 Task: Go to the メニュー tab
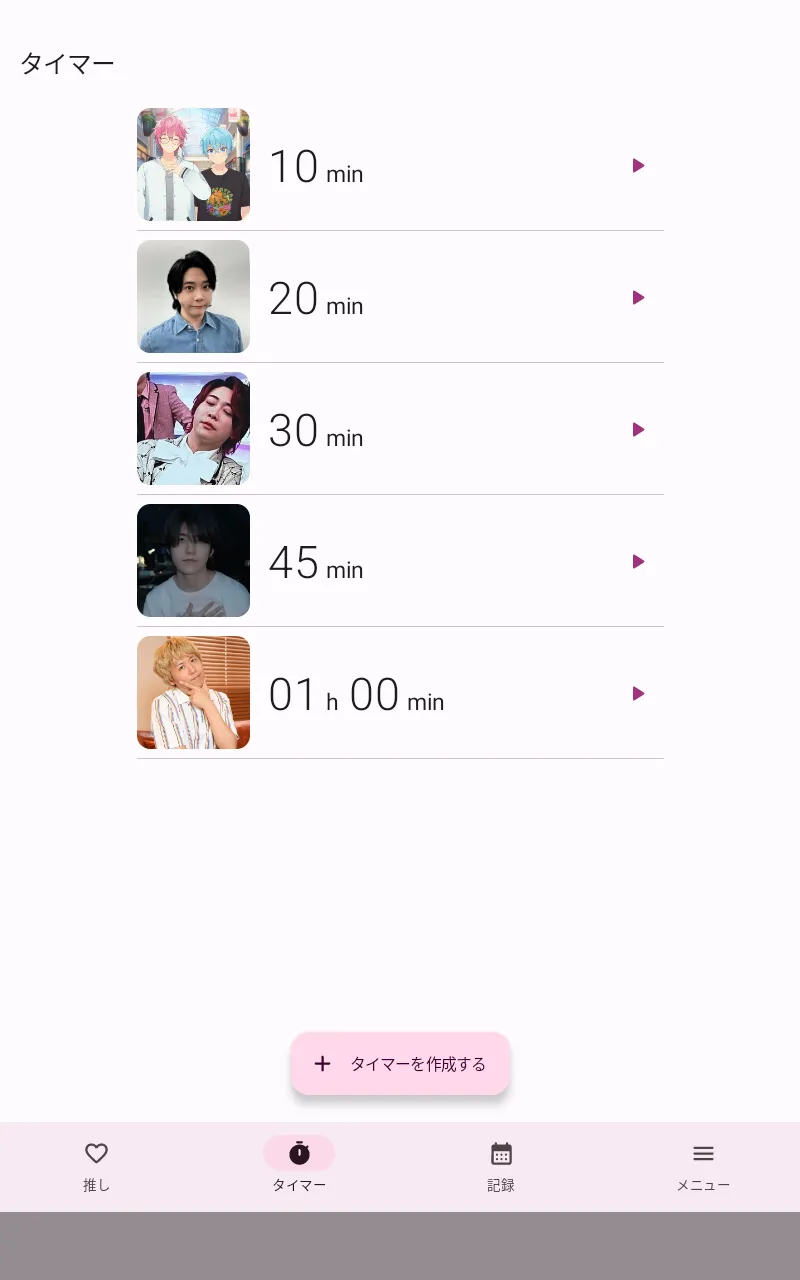point(703,1167)
